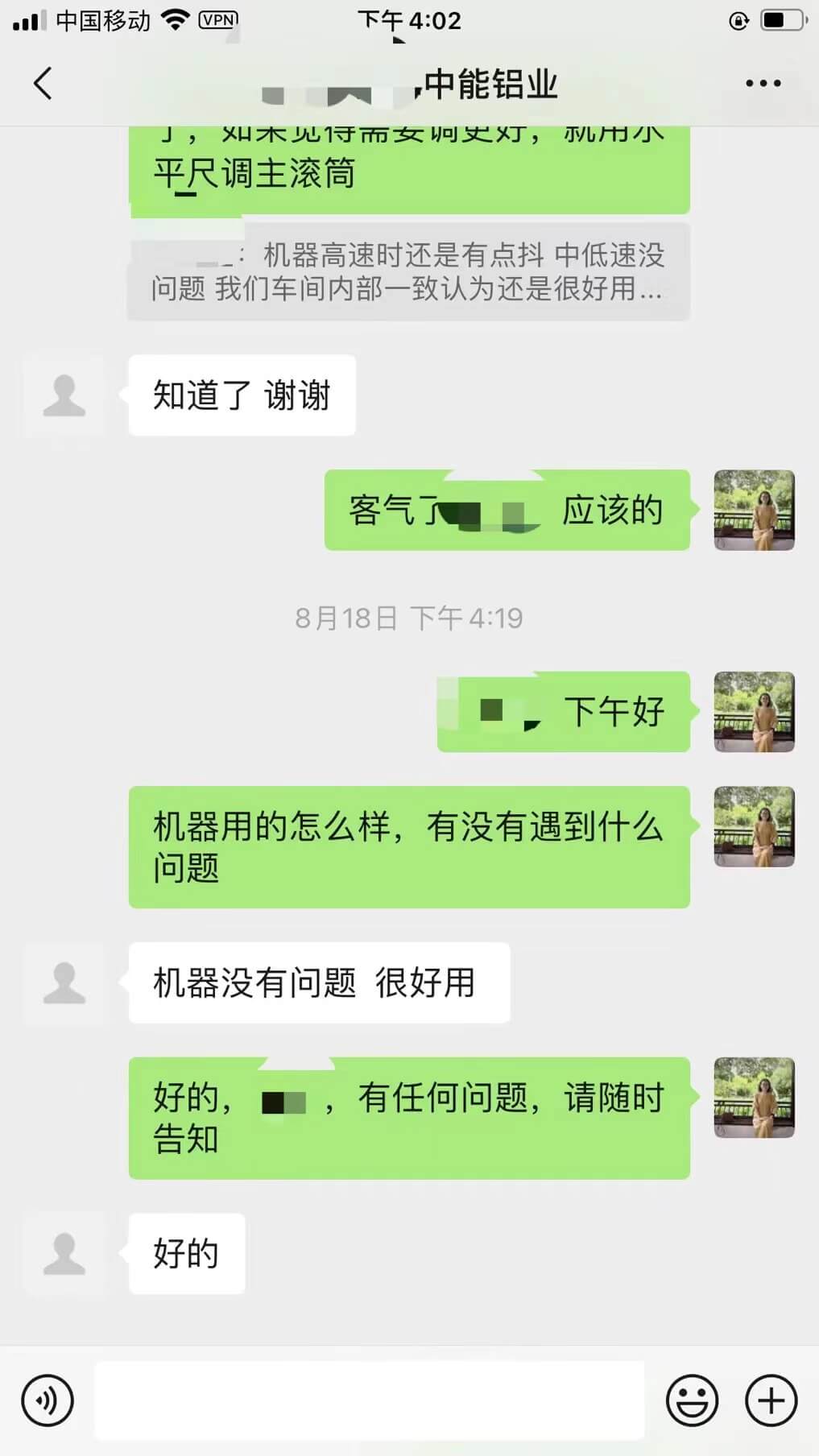Open own avatar beside 下午好 message

754,712
